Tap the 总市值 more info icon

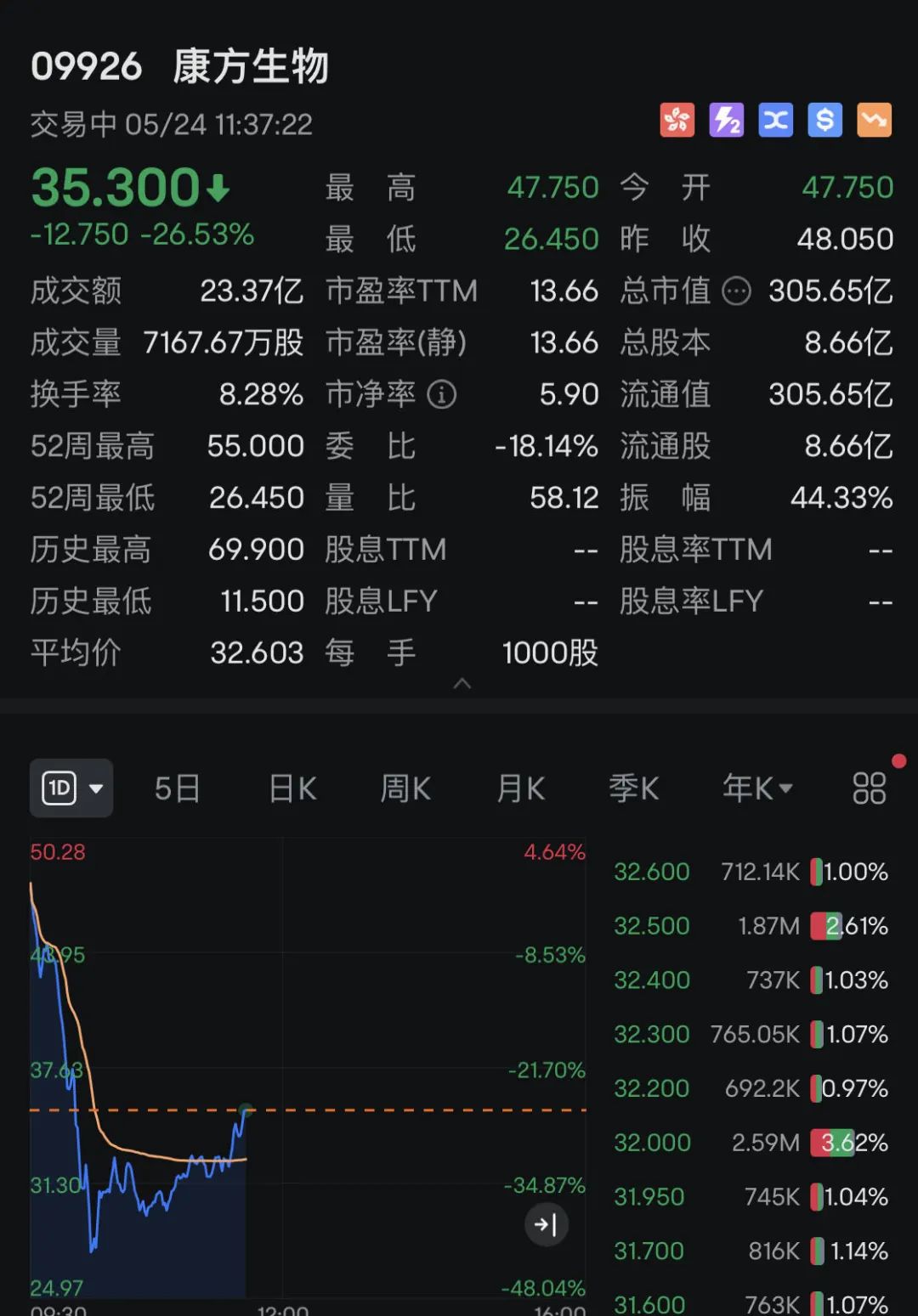736,291
